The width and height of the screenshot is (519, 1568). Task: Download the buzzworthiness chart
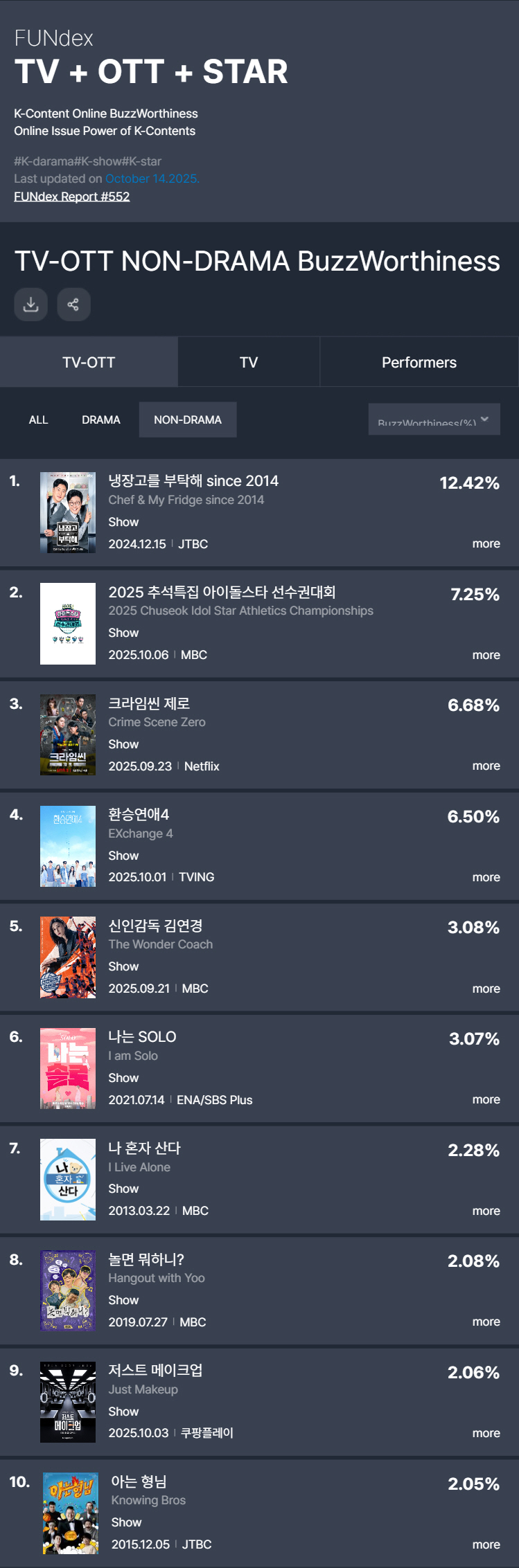(31, 305)
